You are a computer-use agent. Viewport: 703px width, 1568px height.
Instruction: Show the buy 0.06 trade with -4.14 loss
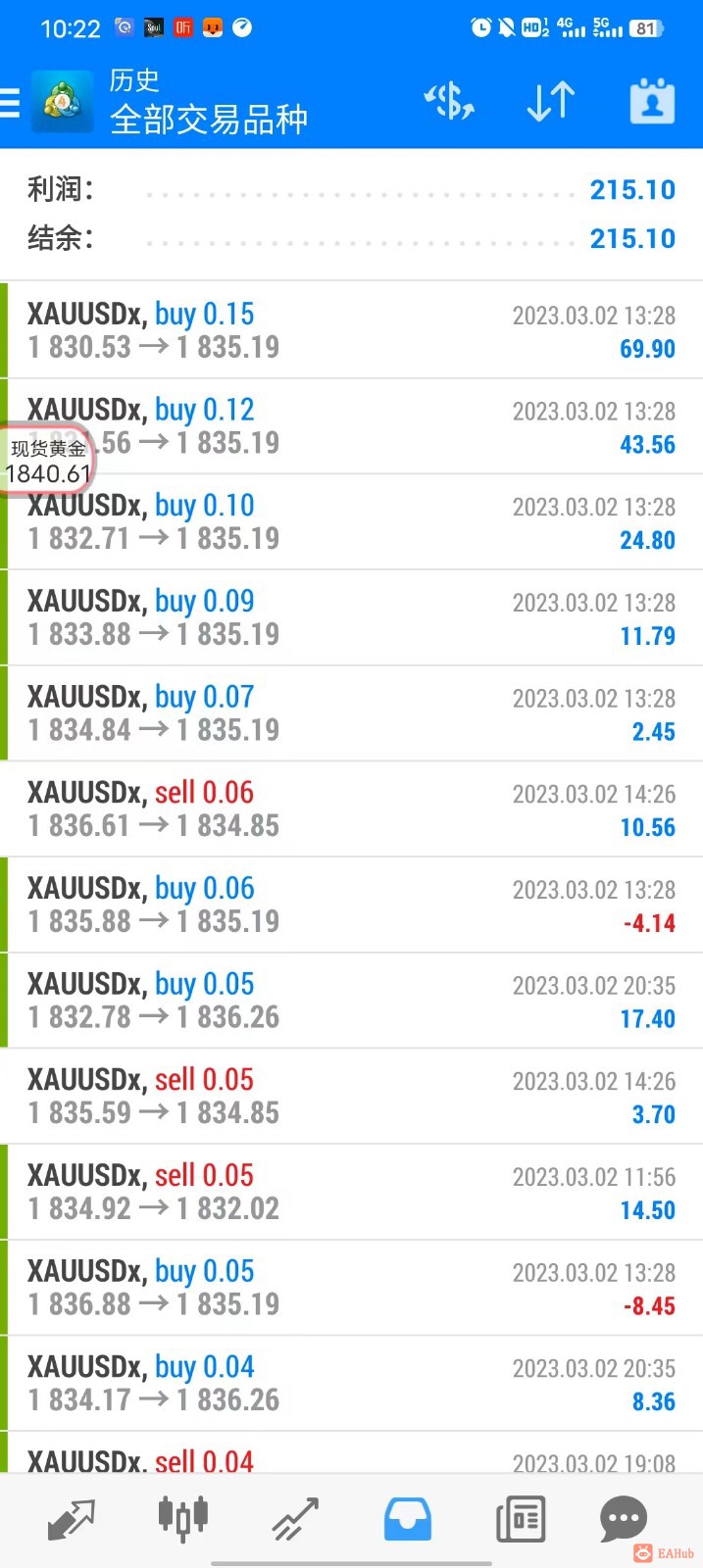point(351,905)
